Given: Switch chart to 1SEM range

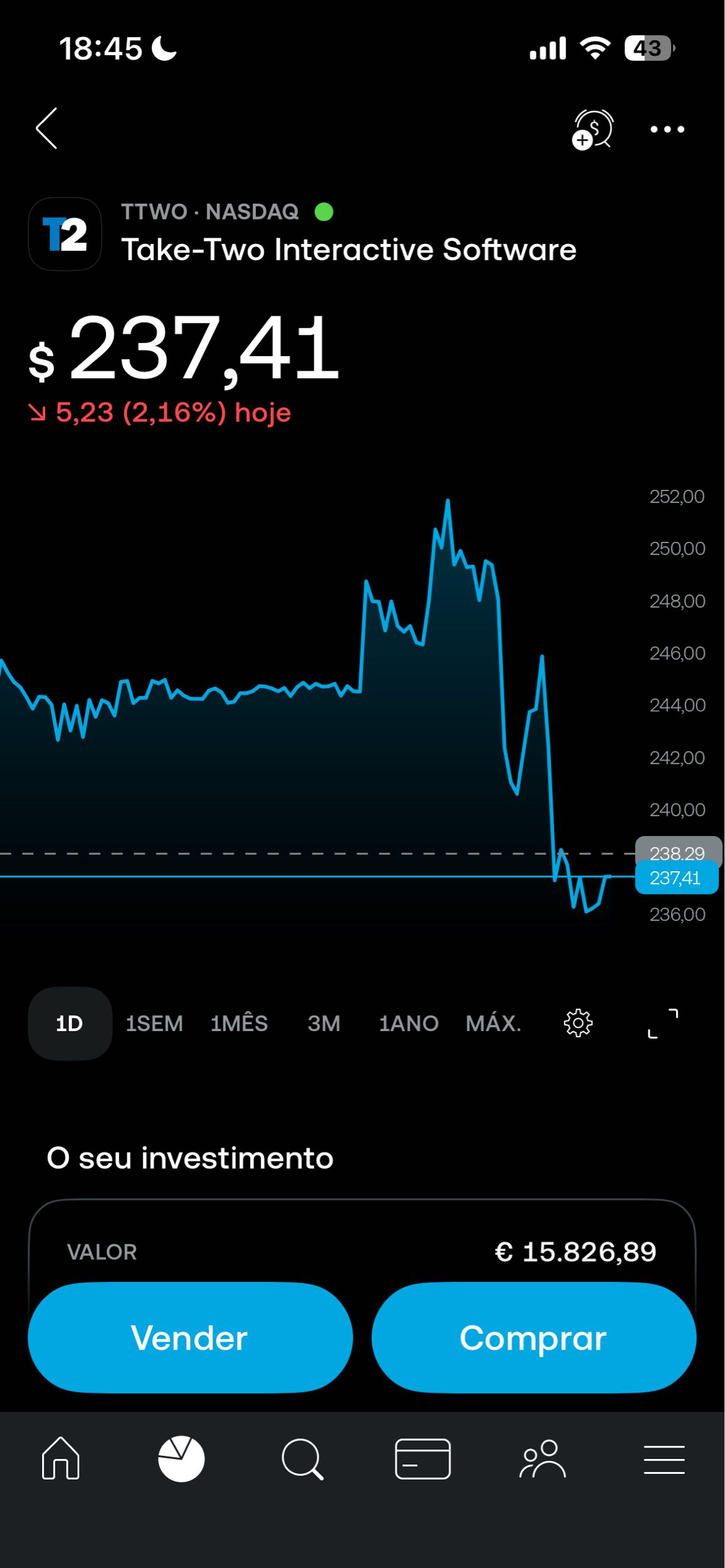Looking at the screenshot, I should 154,1024.
